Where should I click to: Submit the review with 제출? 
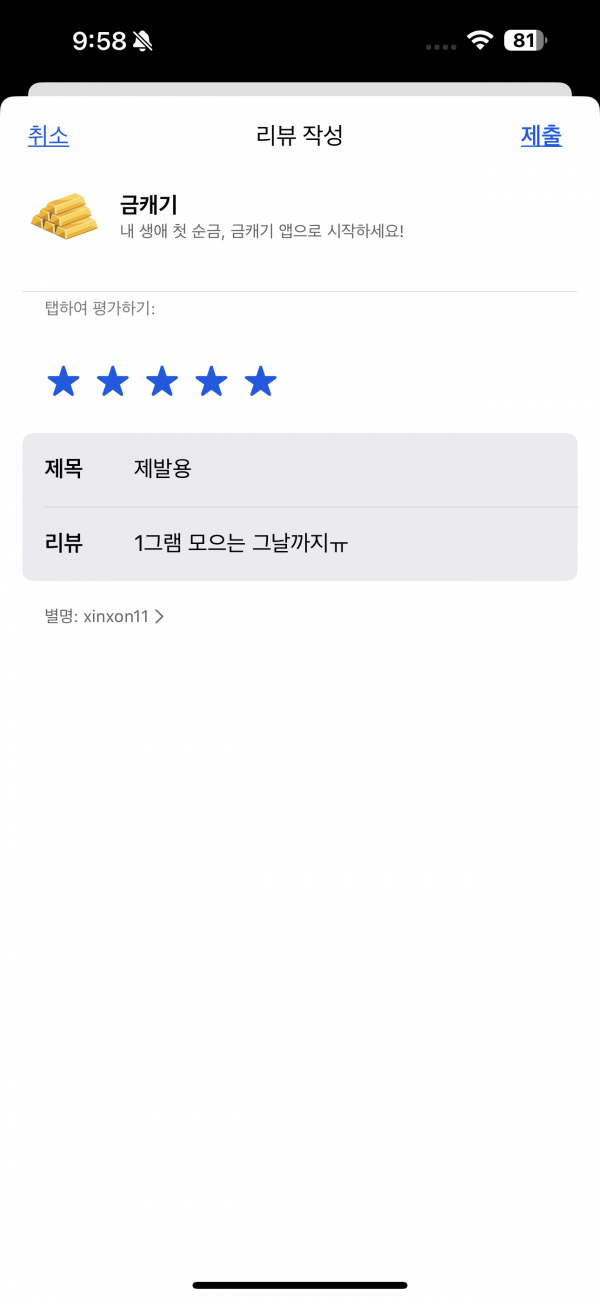click(x=541, y=136)
